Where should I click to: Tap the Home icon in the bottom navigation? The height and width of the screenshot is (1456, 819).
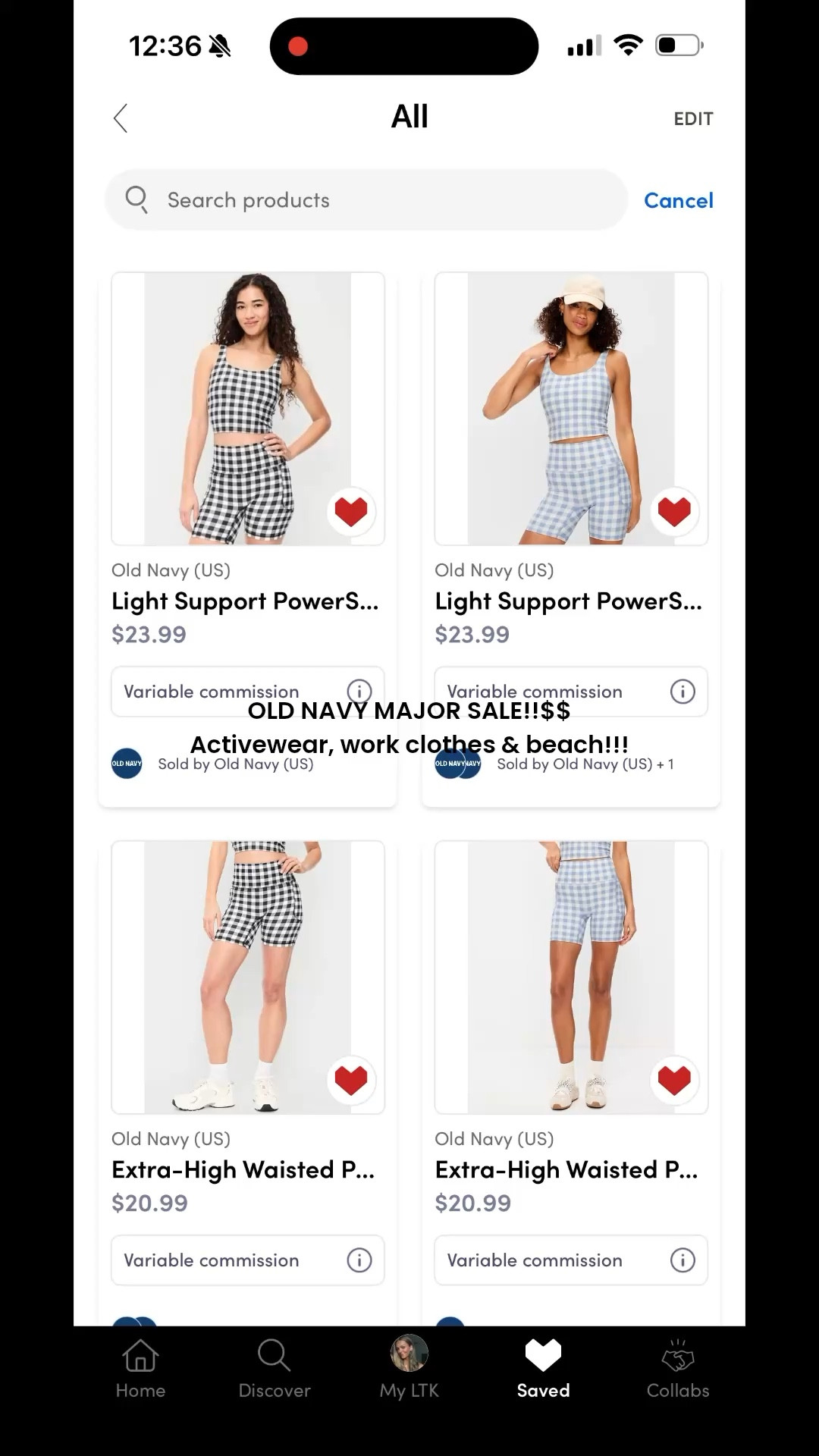click(x=140, y=1365)
